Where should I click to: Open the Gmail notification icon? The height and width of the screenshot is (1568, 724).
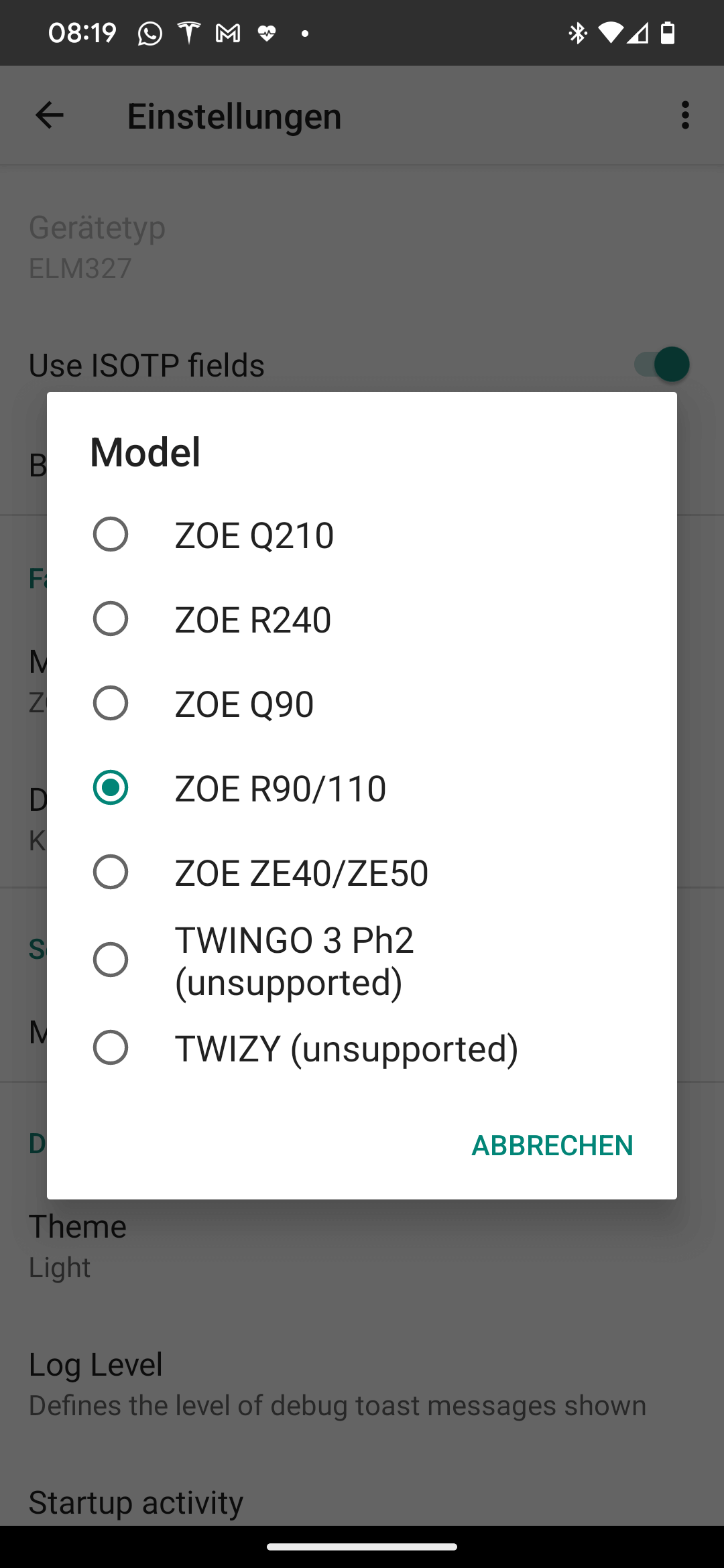[227, 32]
